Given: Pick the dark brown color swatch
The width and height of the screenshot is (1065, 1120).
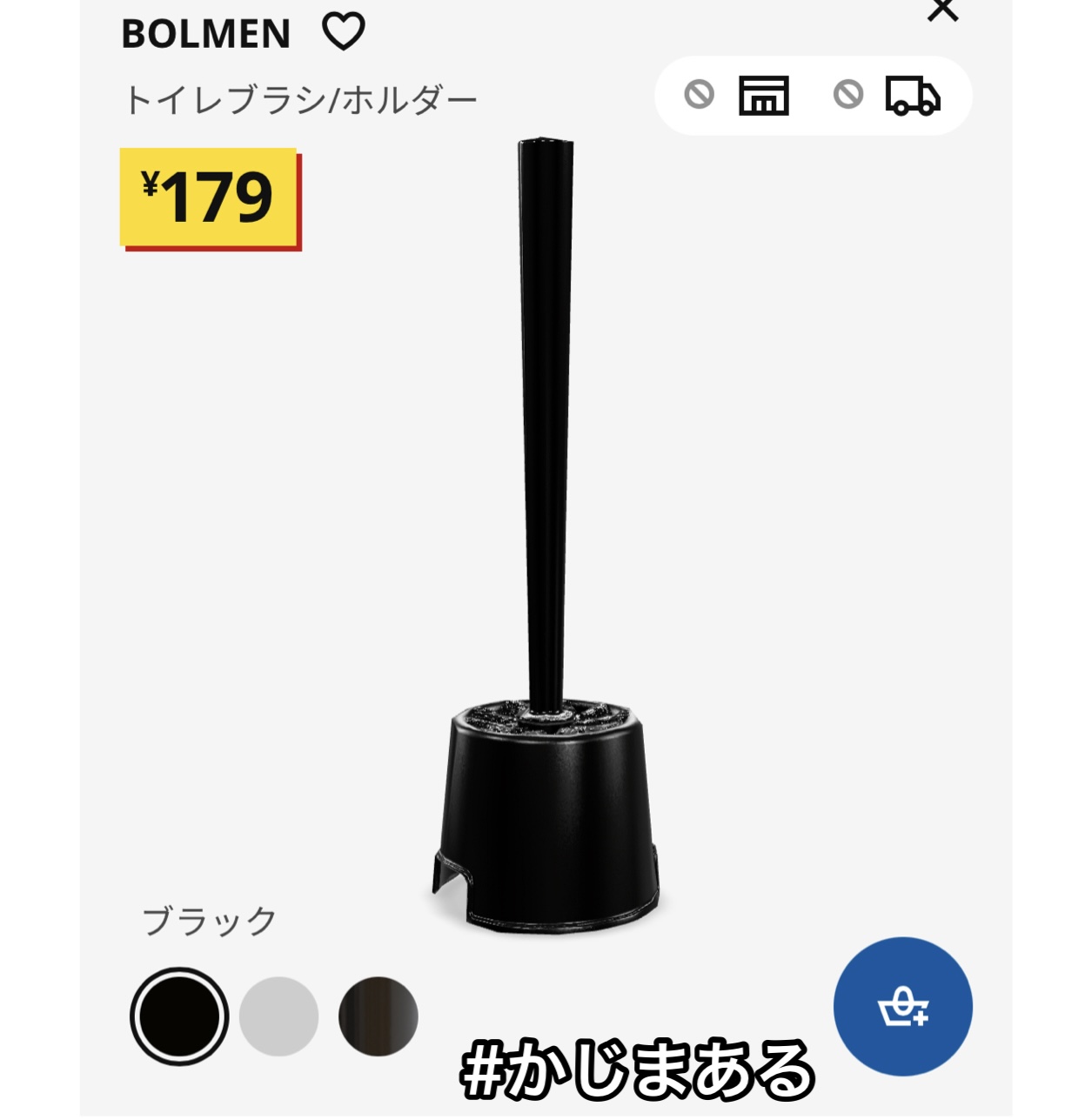Looking at the screenshot, I should point(378,1016).
